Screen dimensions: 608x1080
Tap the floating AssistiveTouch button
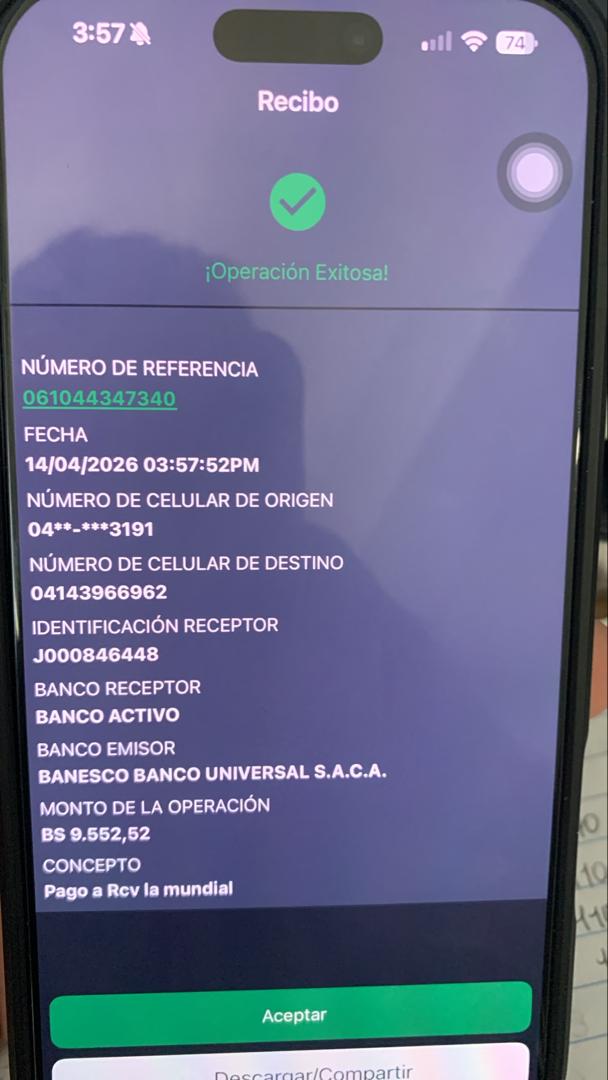pyautogui.click(x=534, y=172)
